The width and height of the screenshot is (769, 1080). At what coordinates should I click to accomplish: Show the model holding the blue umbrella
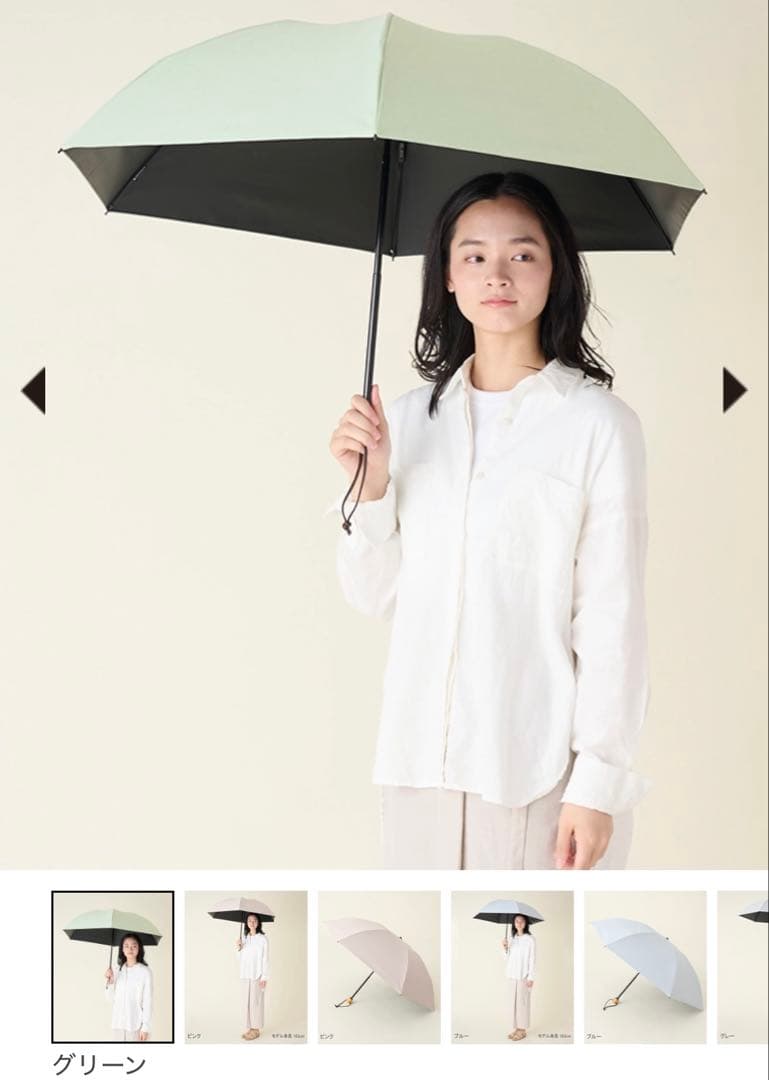pos(512,966)
